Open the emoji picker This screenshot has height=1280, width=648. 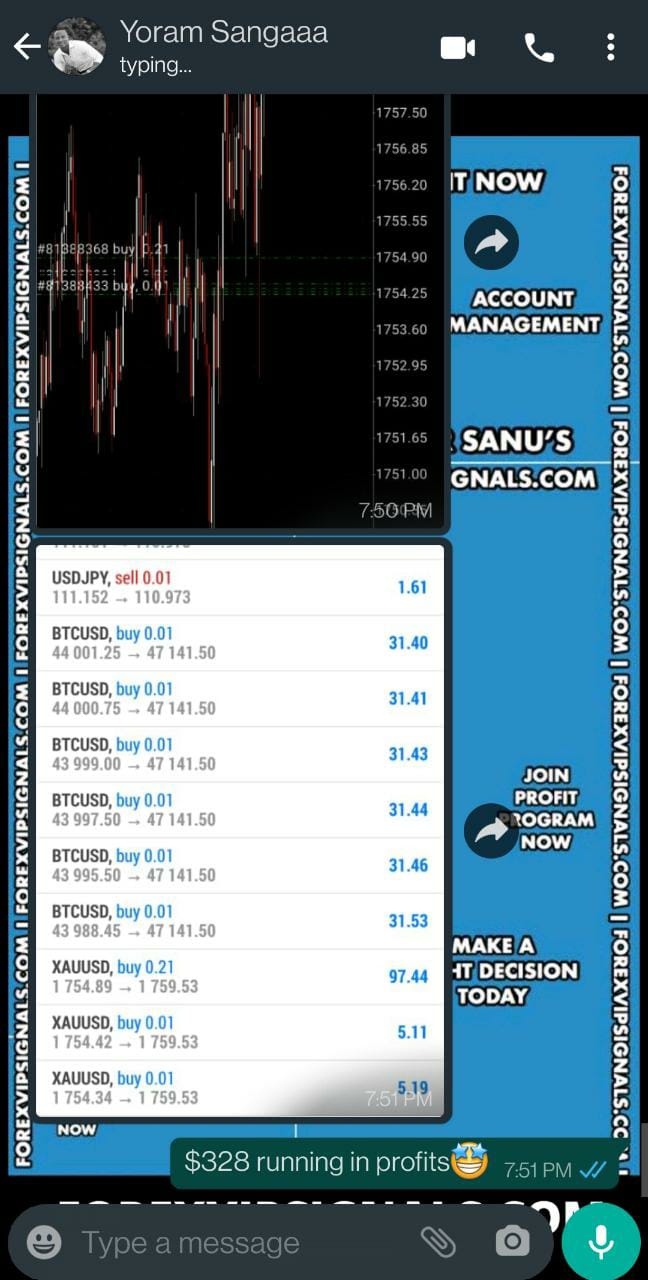tap(44, 1242)
